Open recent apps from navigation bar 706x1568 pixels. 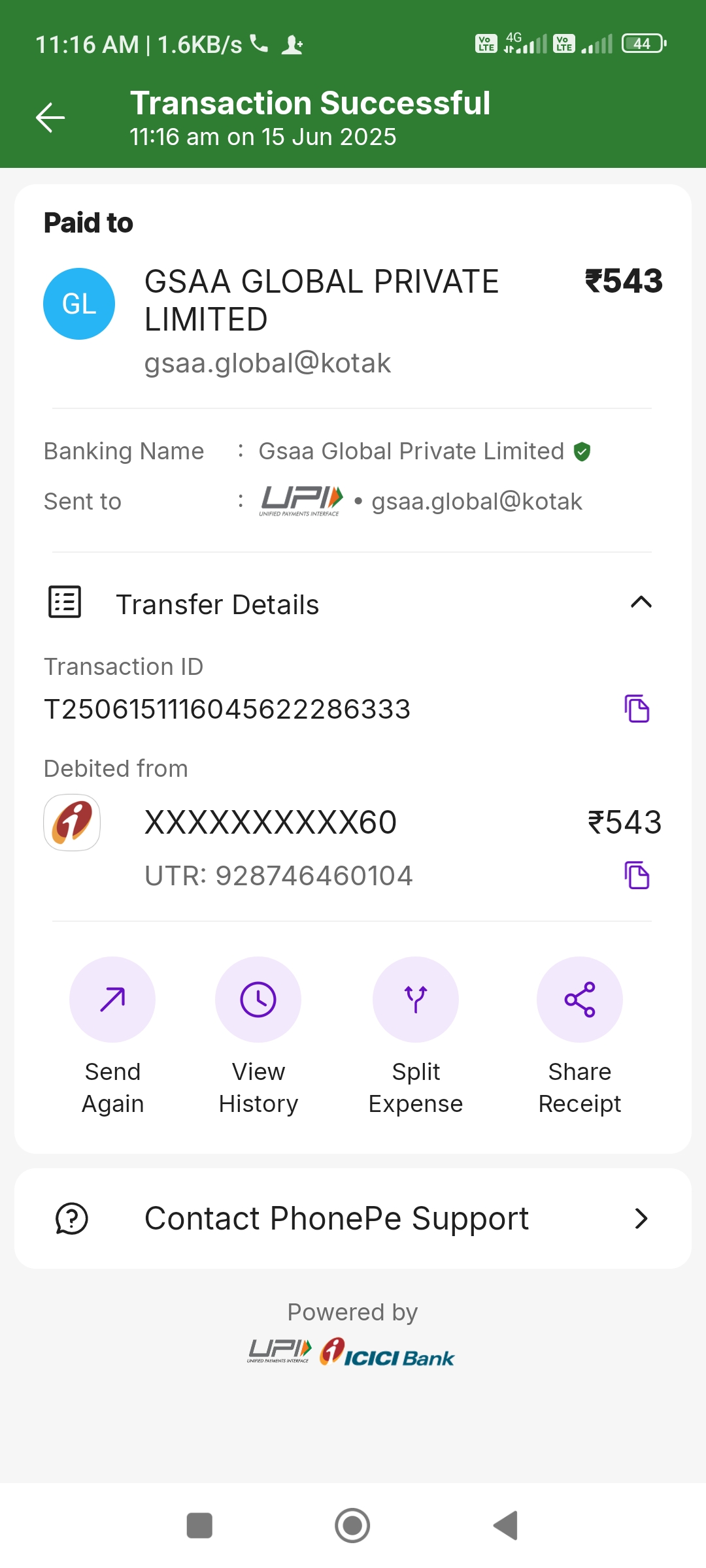(x=199, y=1526)
